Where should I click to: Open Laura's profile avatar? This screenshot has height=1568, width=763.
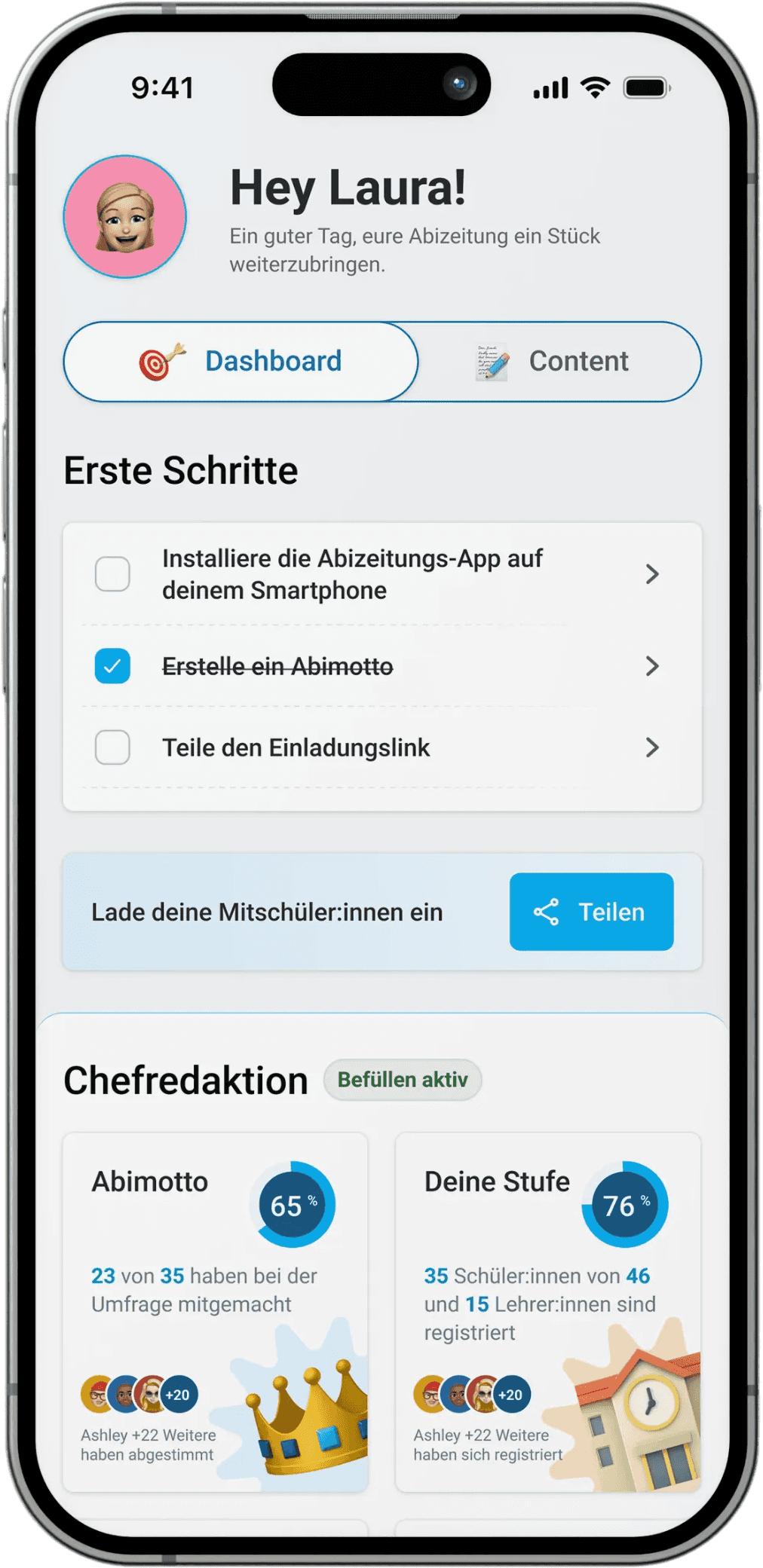125,217
